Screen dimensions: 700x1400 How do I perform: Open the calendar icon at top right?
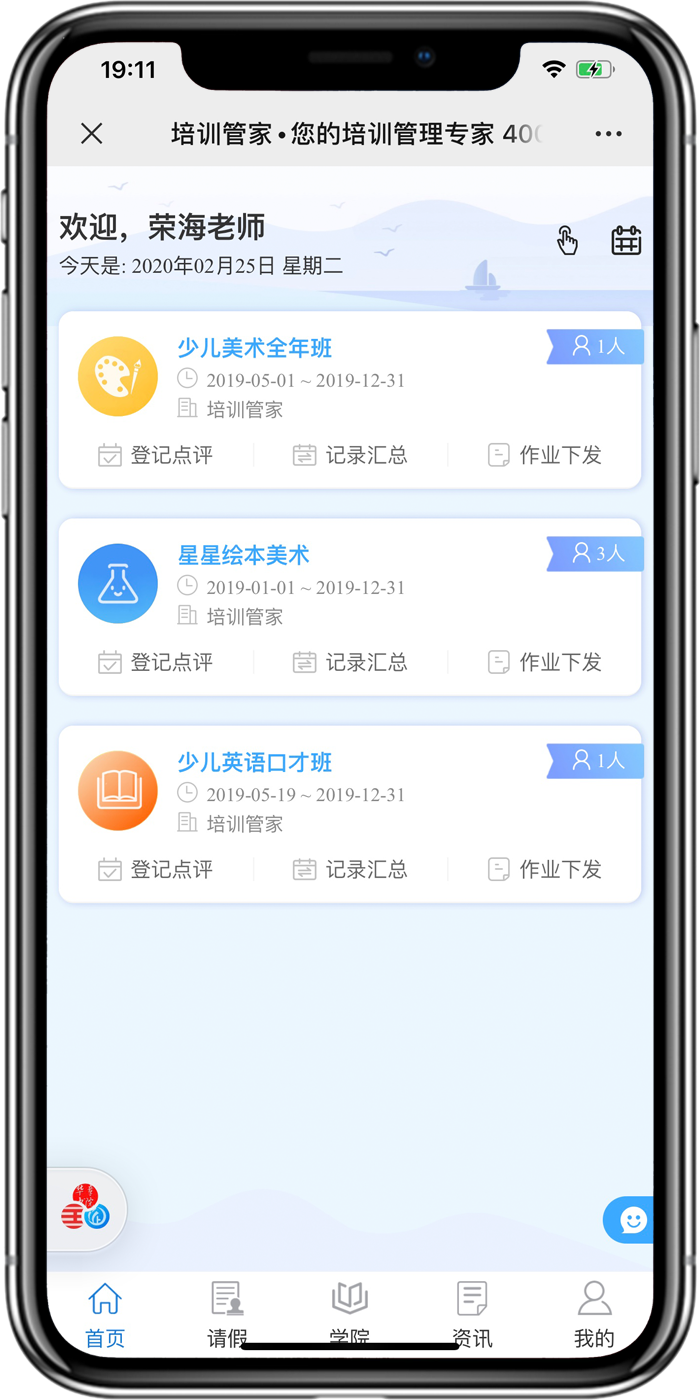(x=626, y=241)
